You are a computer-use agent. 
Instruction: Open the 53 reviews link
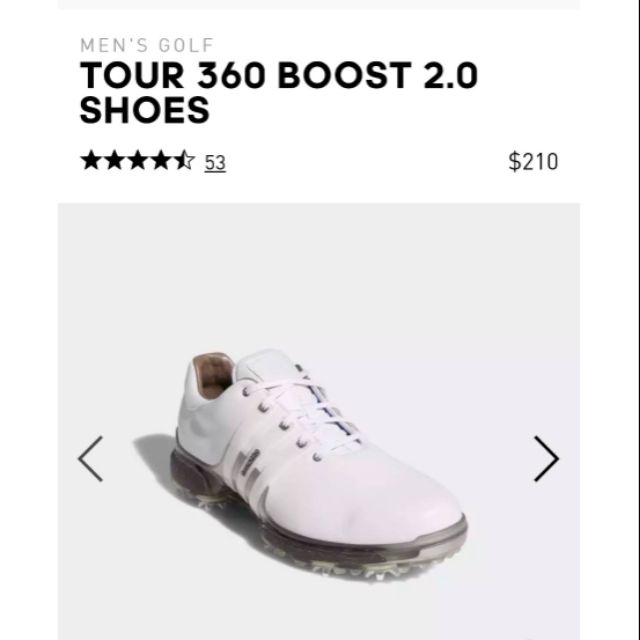(x=215, y=162)
